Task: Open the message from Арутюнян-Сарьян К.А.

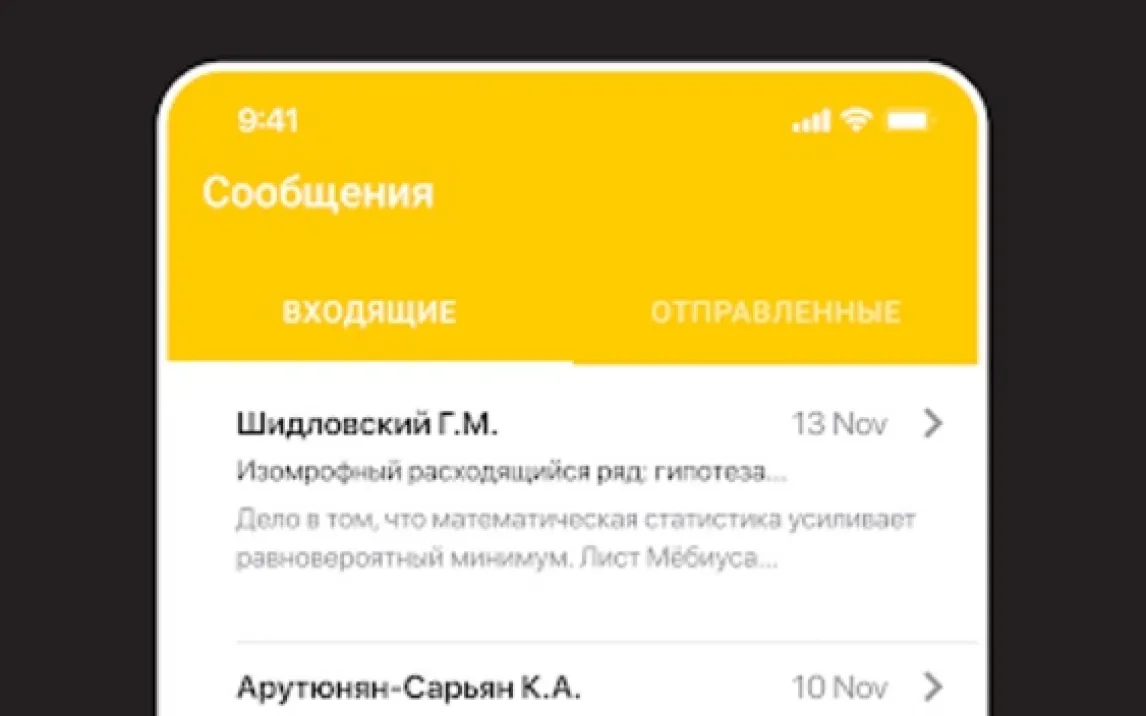Action: [x=575, y=688]
